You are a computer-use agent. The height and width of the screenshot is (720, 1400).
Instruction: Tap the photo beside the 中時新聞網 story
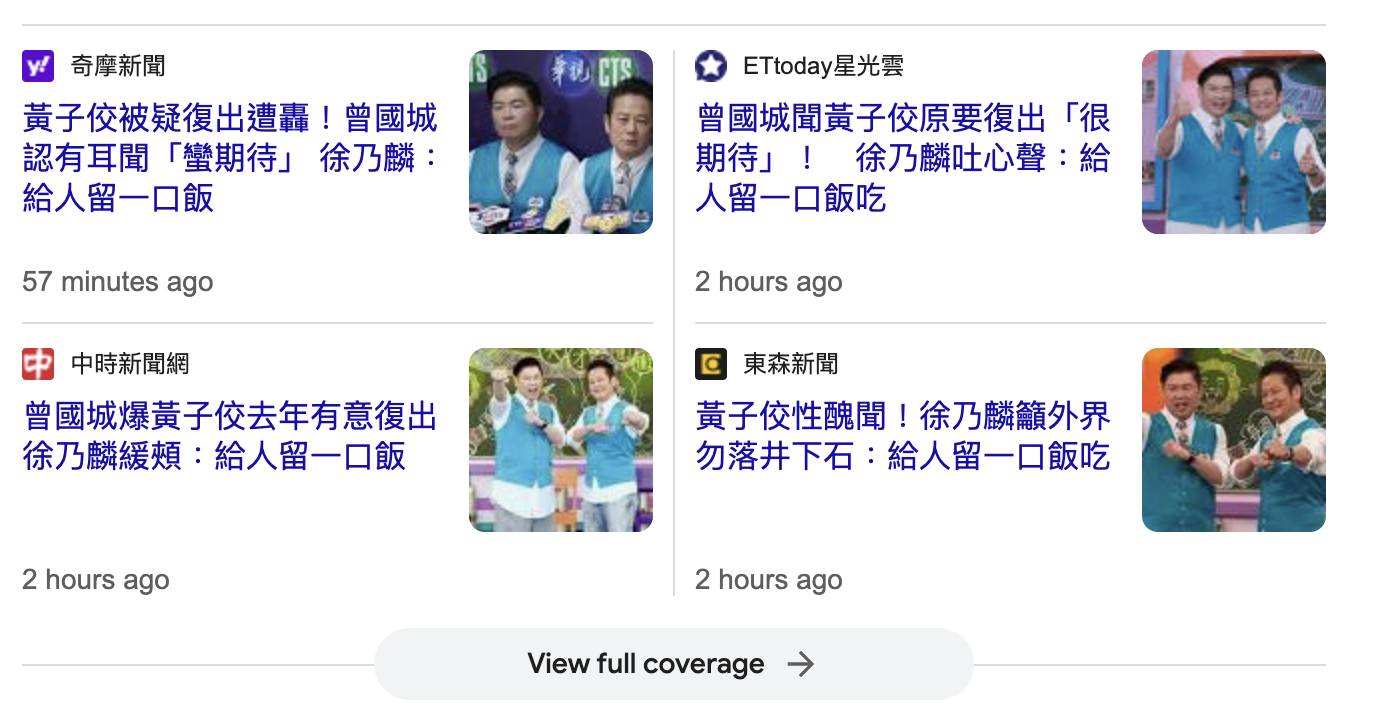(x=560, y=439)
